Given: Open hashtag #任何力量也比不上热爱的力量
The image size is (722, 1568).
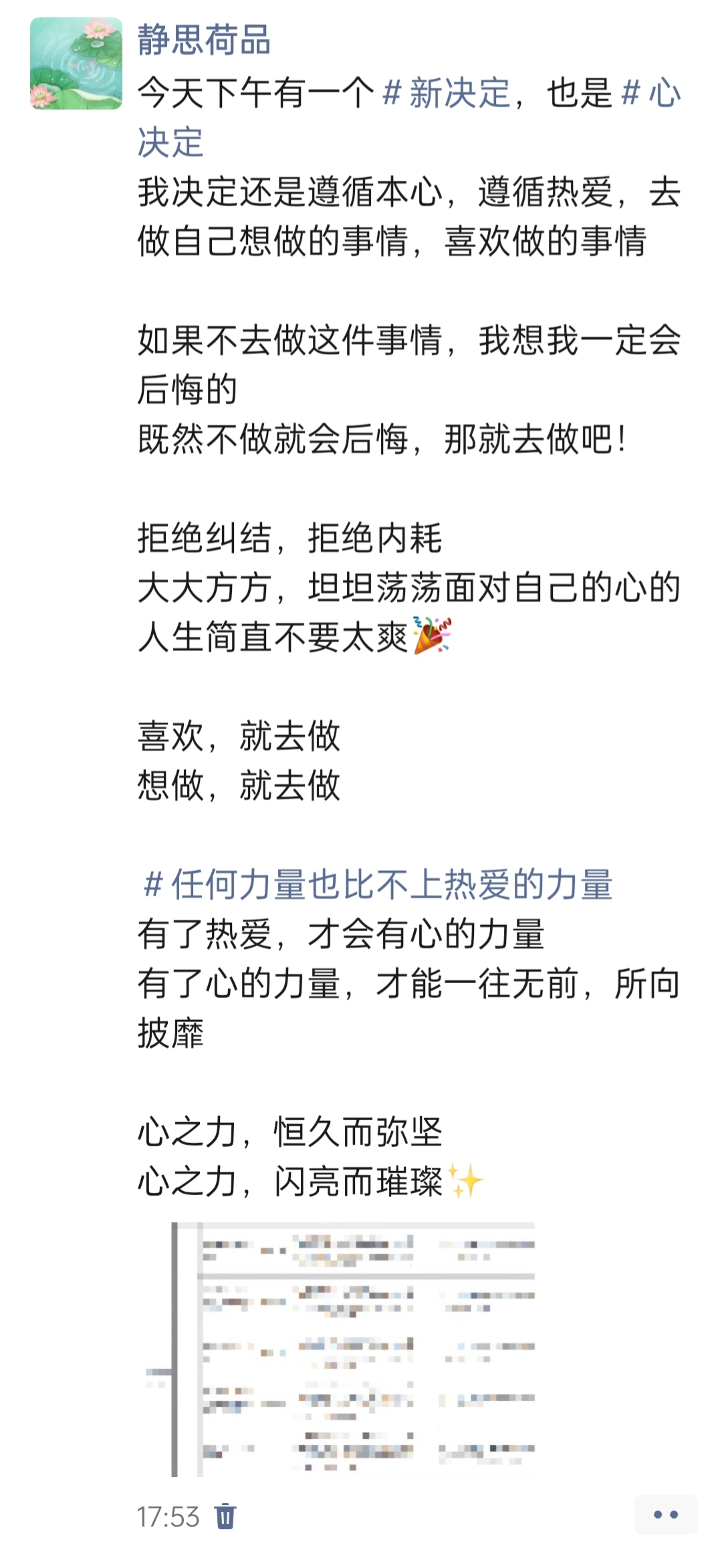Looking at the screenshot, I should point(378,885).
